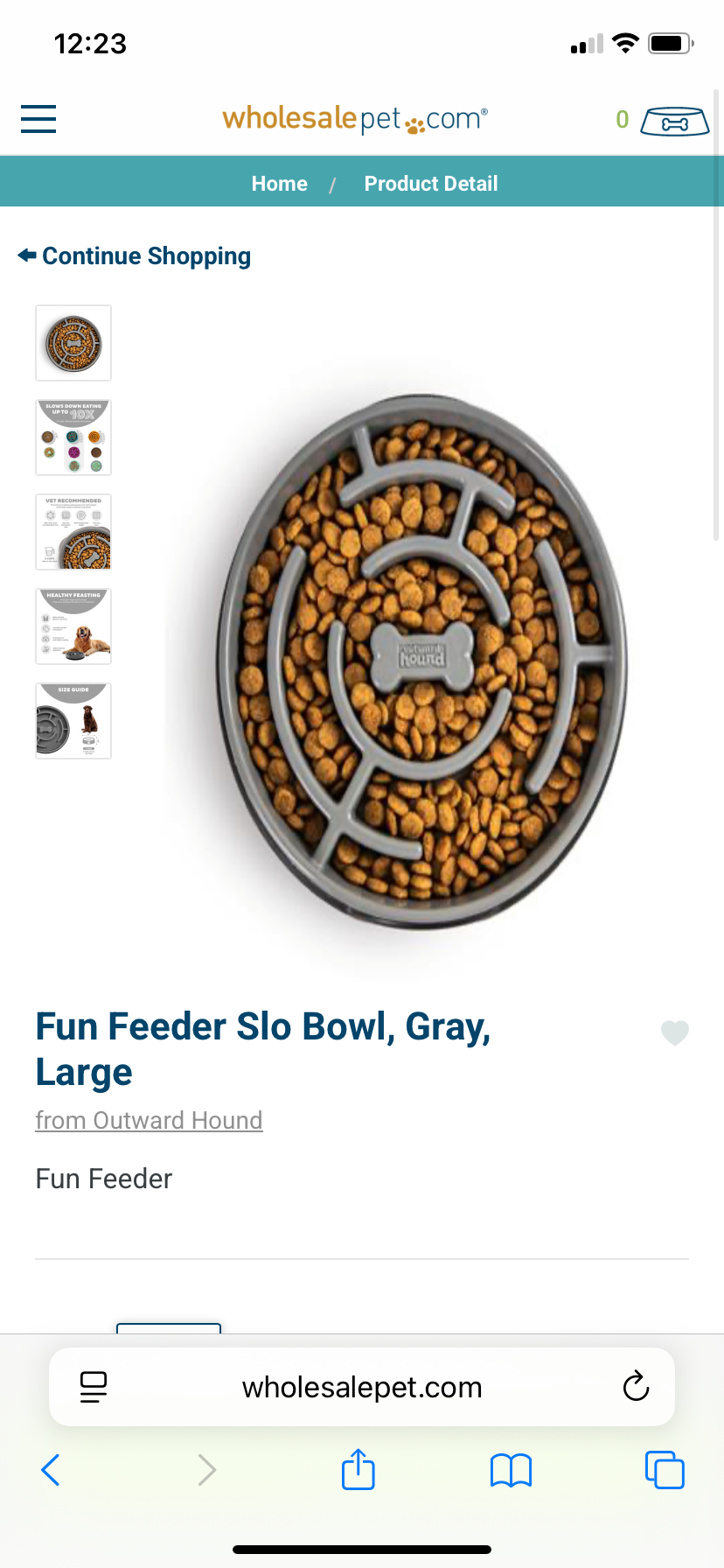Tap the Home breadcrumb link
This screenshot has width=724, height=1568.
(x=279, y=184)
